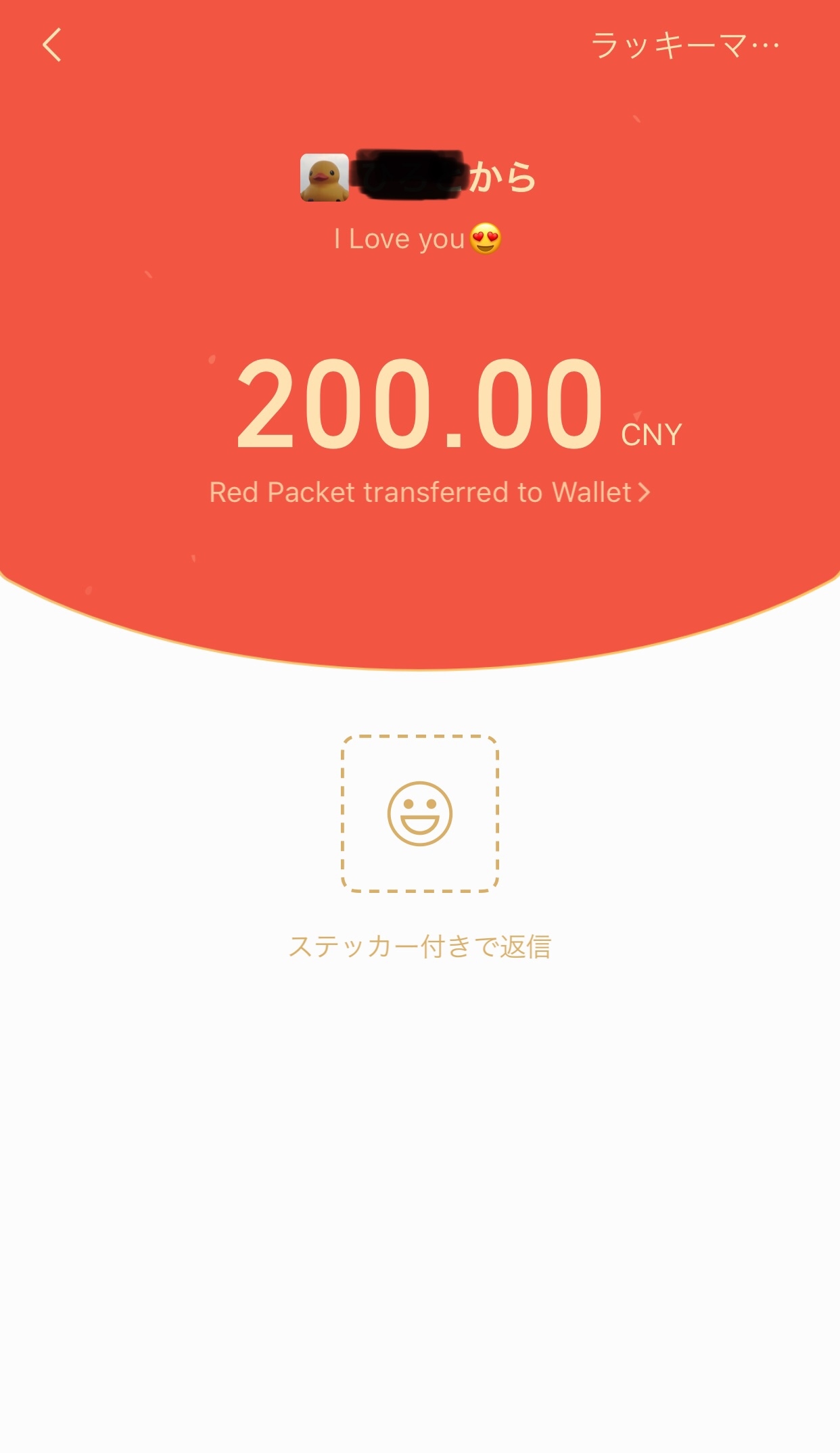This screenshot has height=1453, width=840.
Task: Open the ラッキーマ… link at top right
Action: [x=684, y=46]
